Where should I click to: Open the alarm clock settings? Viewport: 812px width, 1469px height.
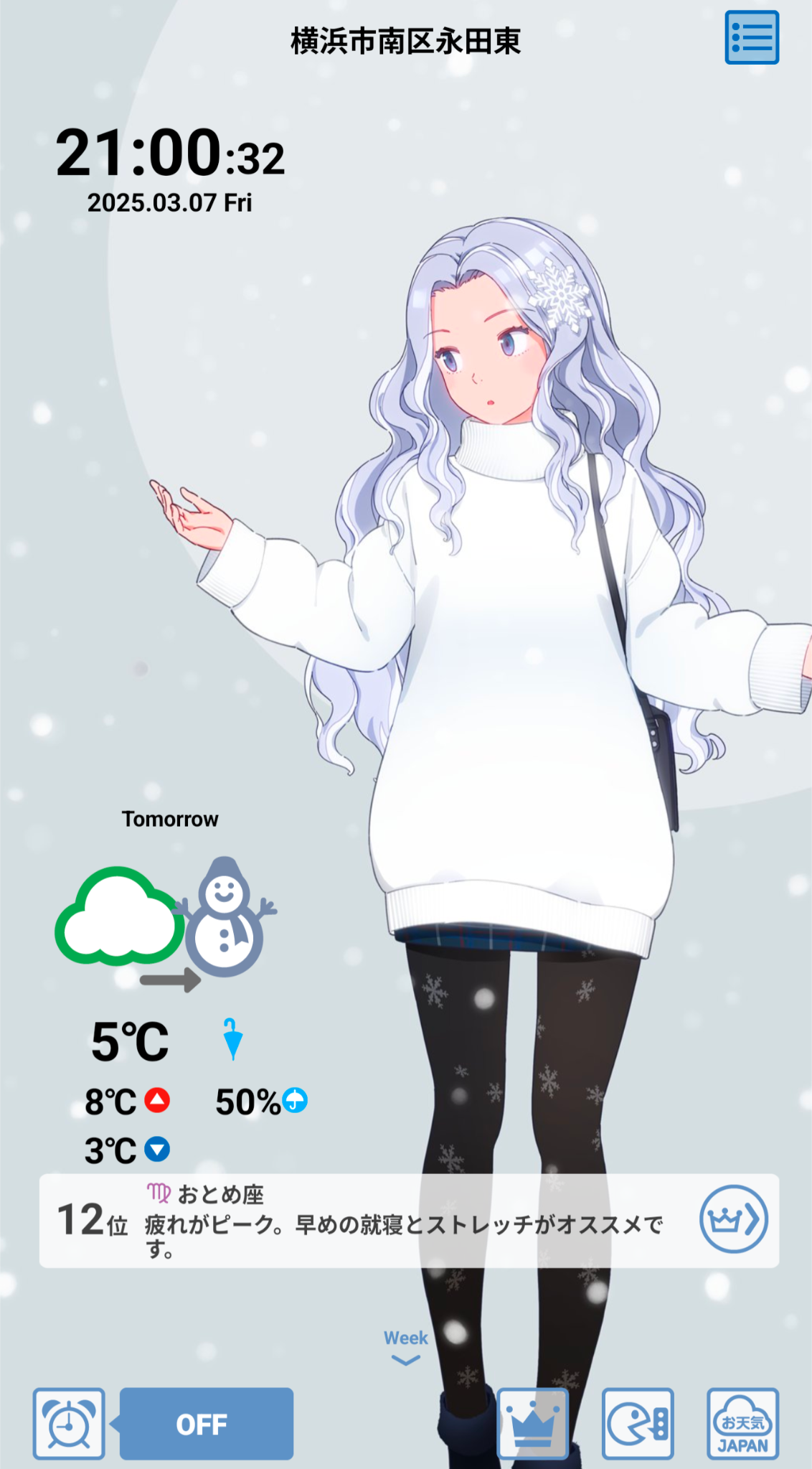69,1423
